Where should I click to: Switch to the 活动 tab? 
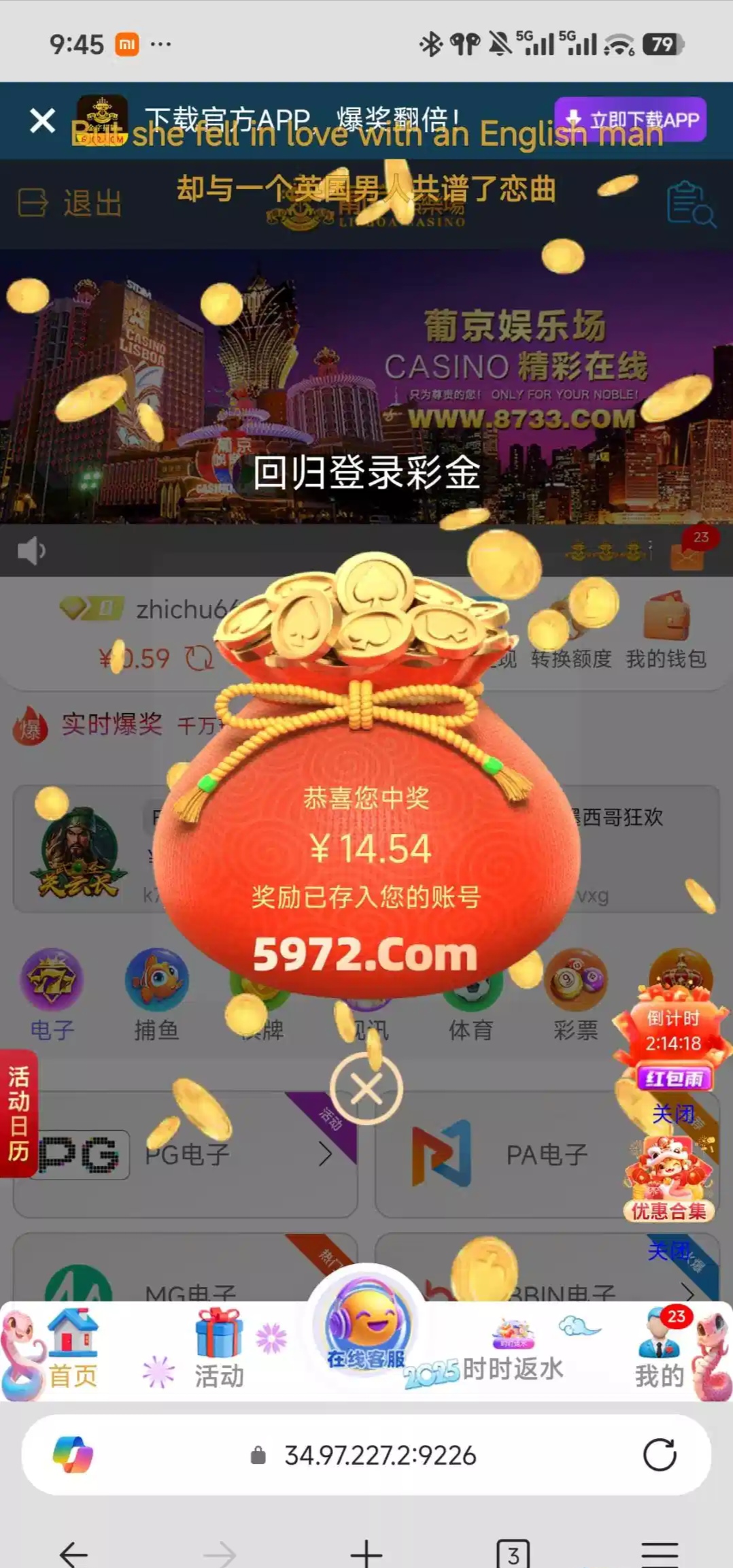click(219, 1351)
